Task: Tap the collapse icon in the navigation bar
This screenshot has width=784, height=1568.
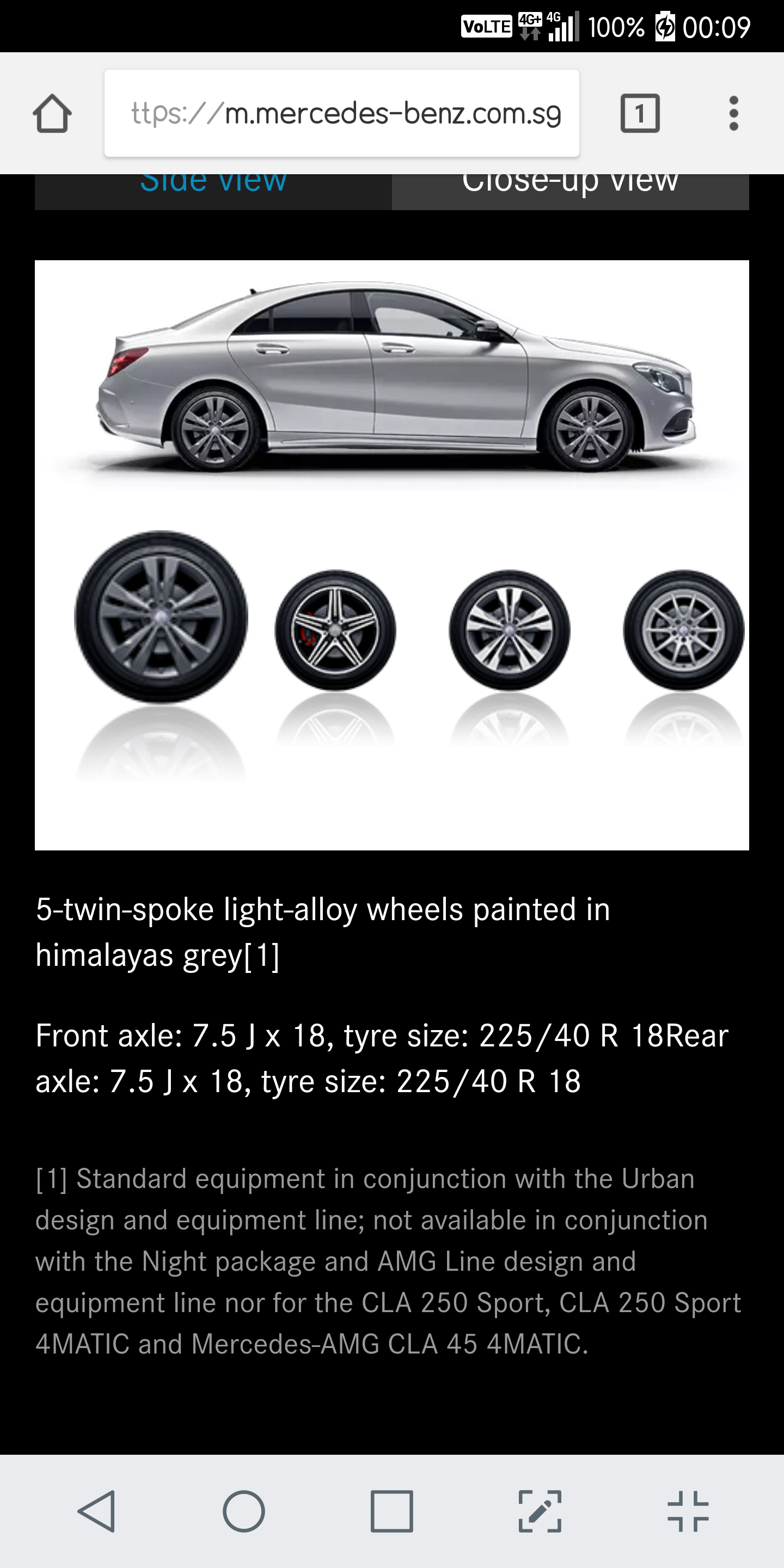Action: pyautogui.click(x=688, y=1511)
